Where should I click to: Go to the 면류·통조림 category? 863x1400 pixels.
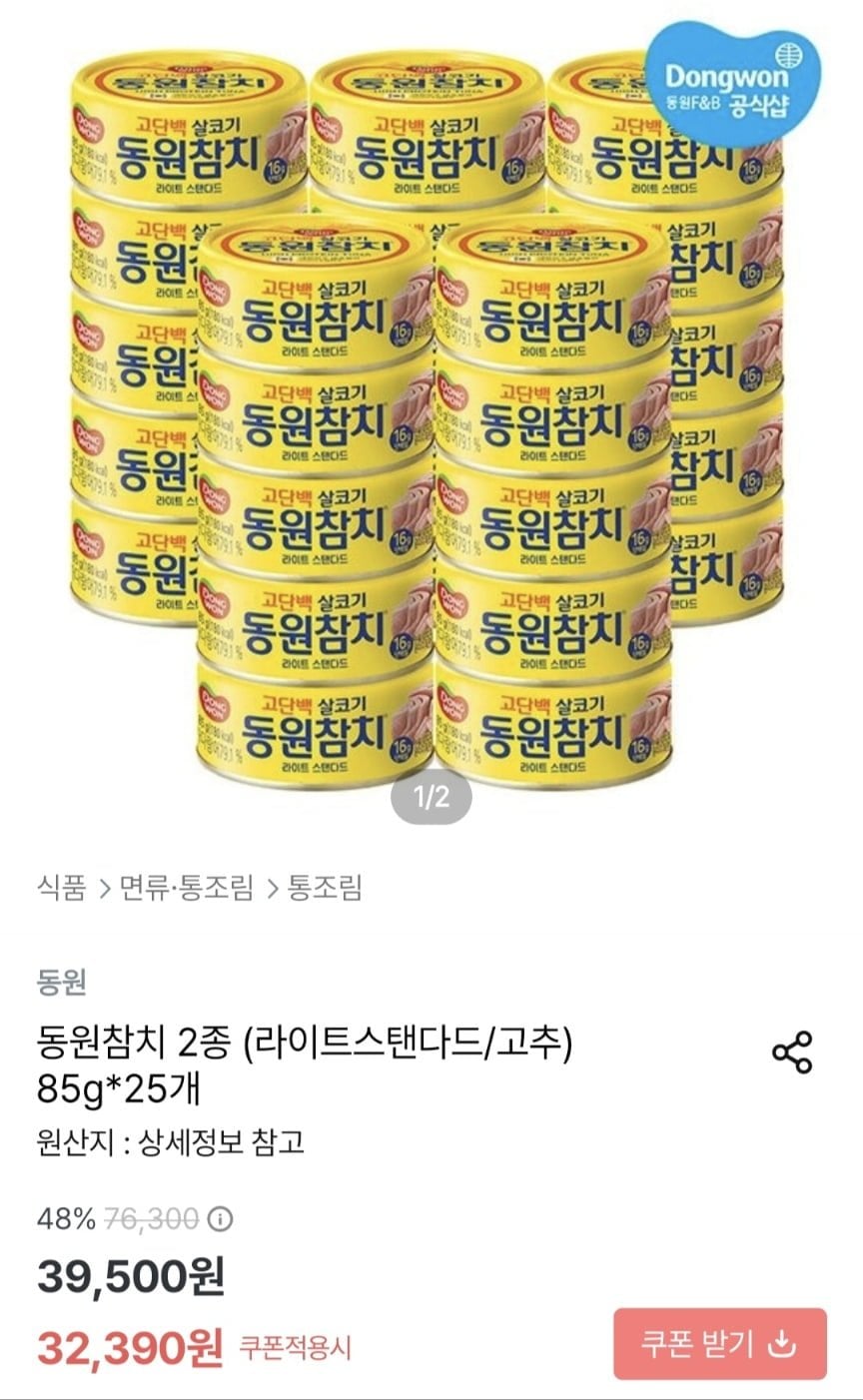187,887
